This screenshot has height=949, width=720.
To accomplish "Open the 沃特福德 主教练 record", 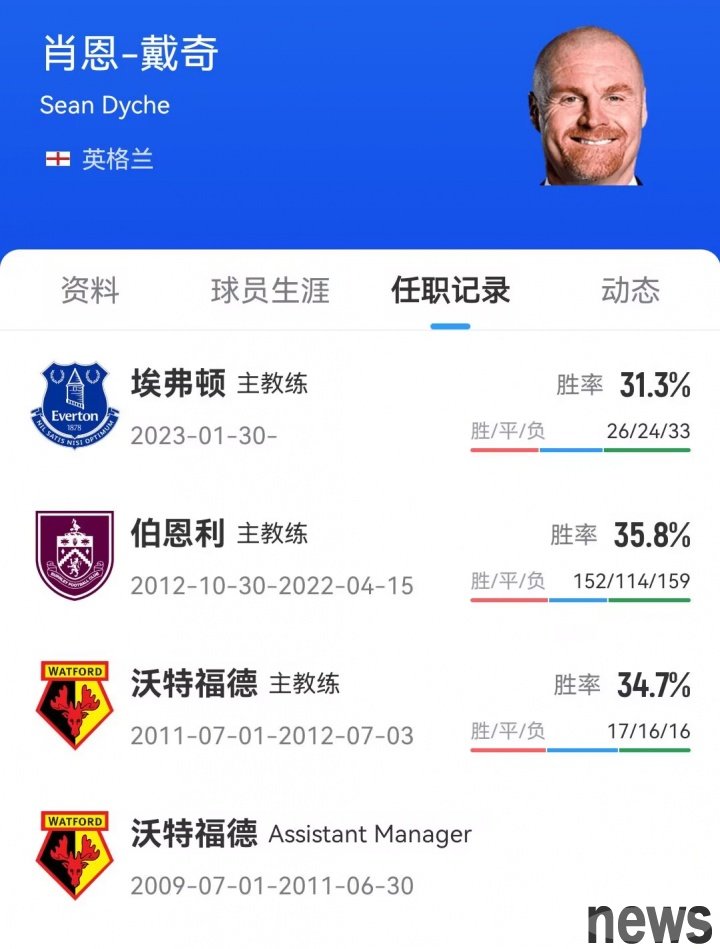I will 360,707.
